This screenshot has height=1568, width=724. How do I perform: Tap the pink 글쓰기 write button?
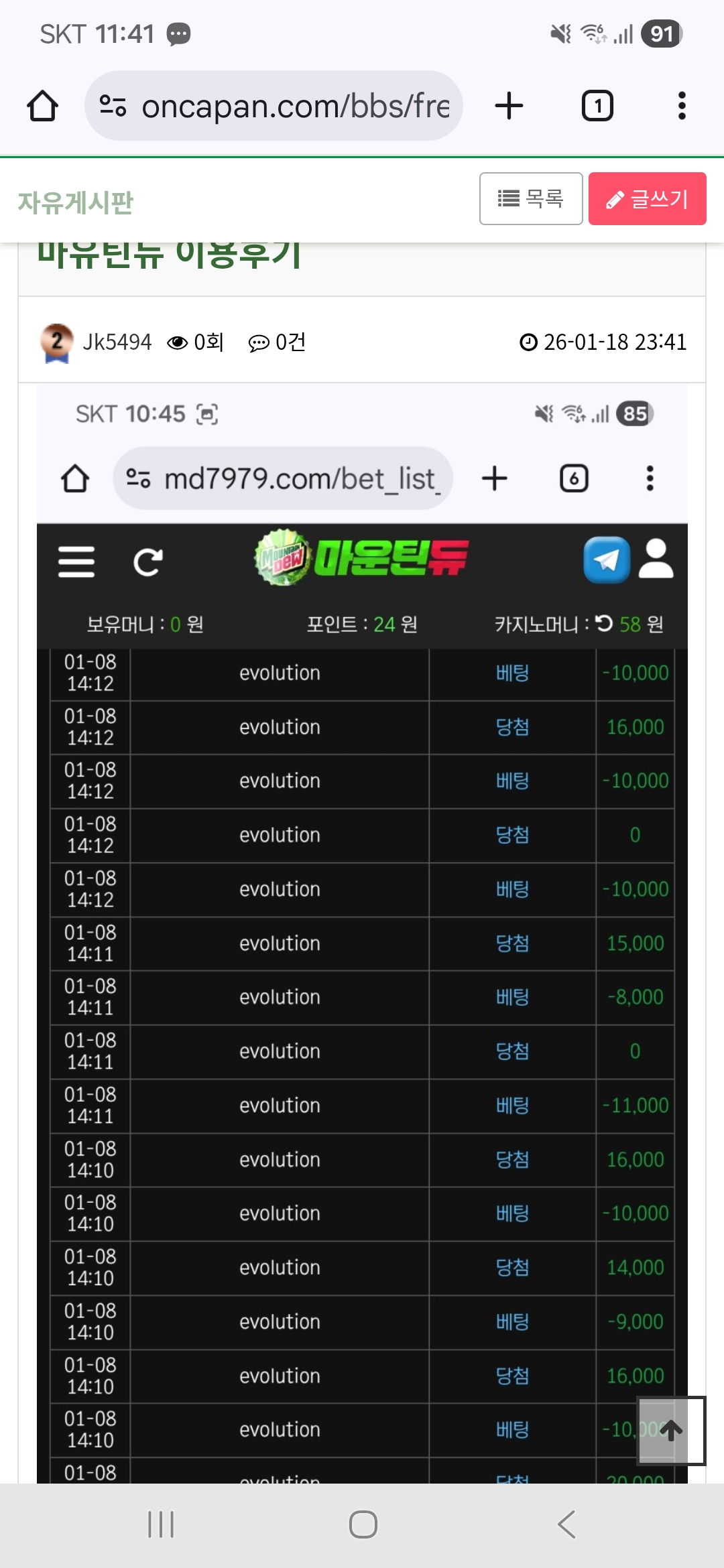(647, 198)
